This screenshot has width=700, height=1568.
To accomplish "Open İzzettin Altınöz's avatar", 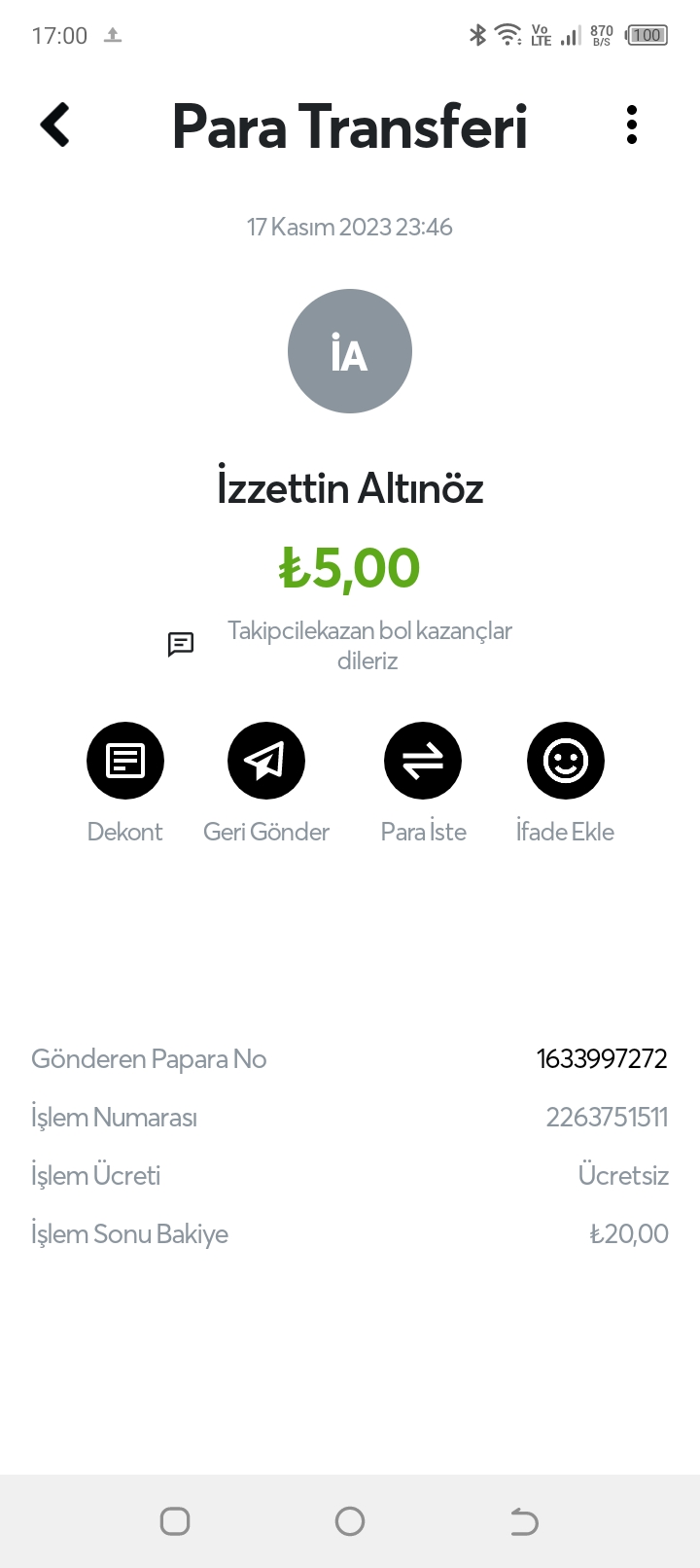I will pos(350,351).
